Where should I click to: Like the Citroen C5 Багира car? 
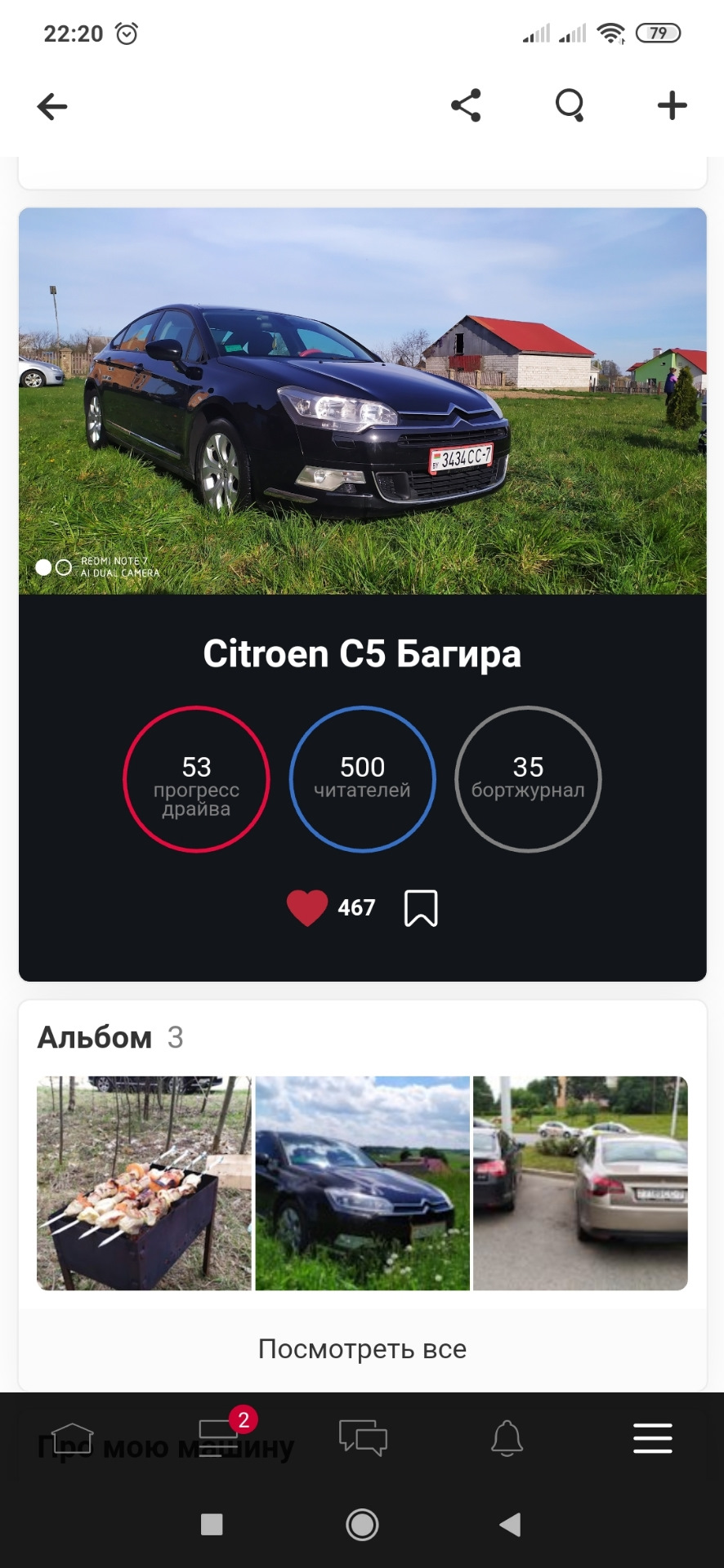pos(307,907)
